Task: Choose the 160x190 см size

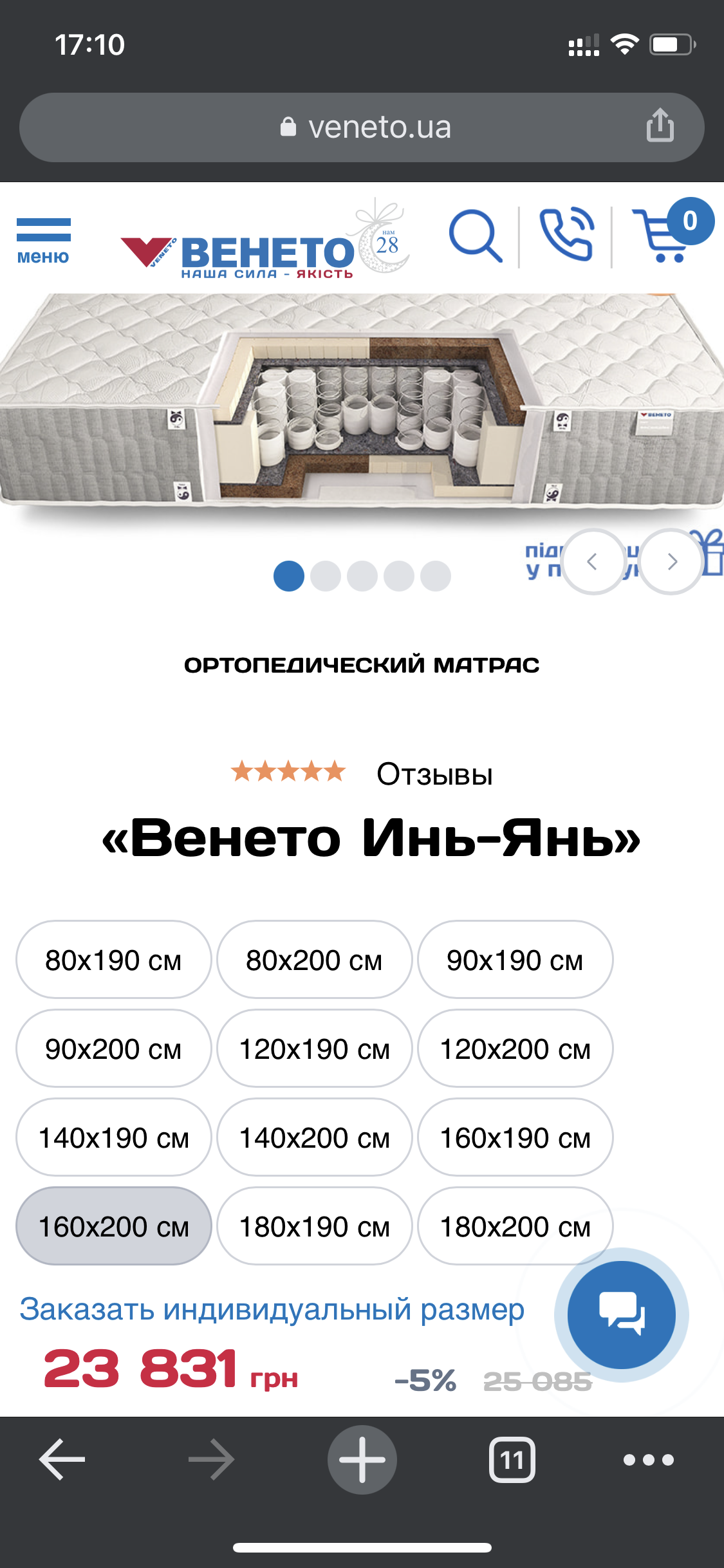Action: (515, 1137)
